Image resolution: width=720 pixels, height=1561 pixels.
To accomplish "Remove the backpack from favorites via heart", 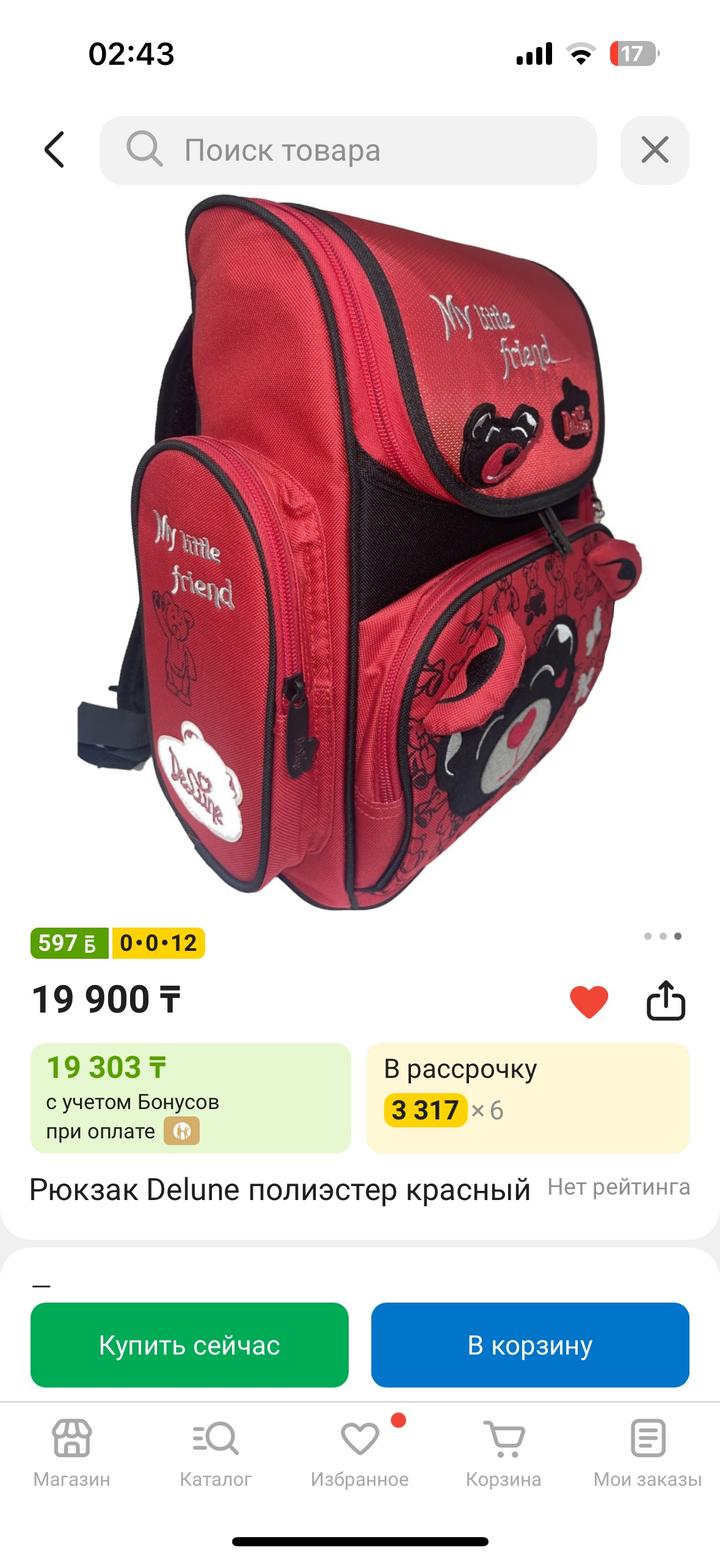I will pos(589,1001).
